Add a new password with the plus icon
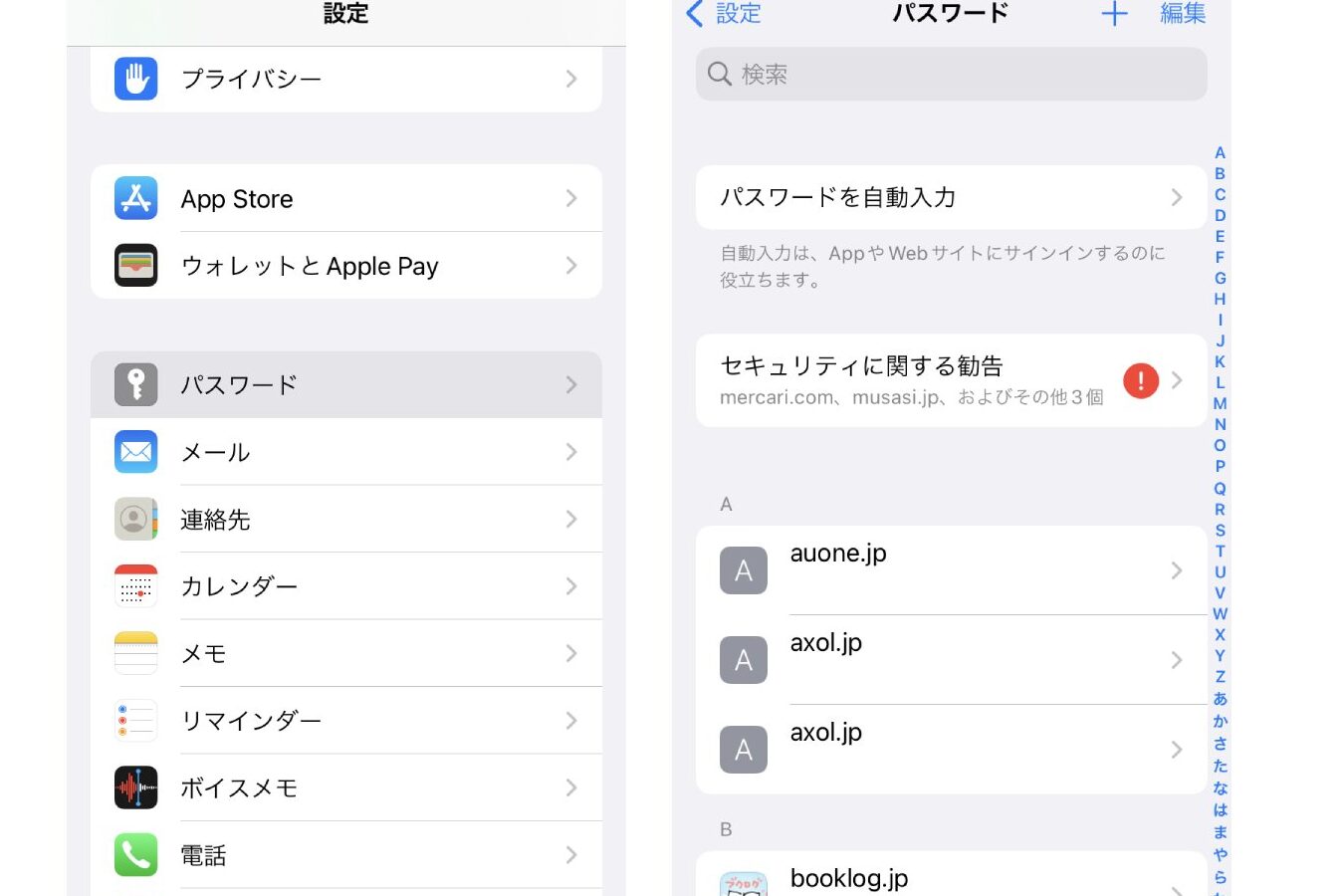The image size is (1344, 896). click(x=1114, y=14)
